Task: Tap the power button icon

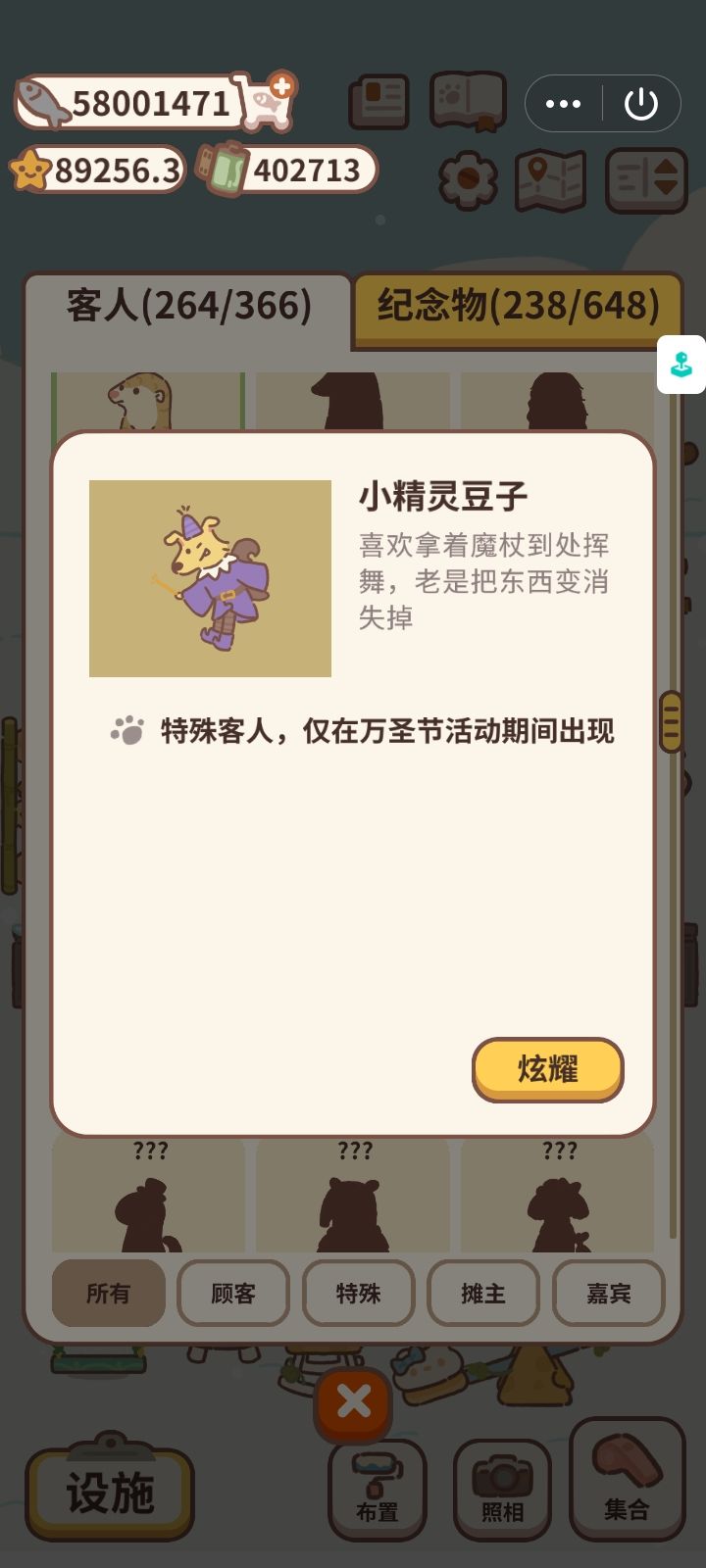Action: 642,102
